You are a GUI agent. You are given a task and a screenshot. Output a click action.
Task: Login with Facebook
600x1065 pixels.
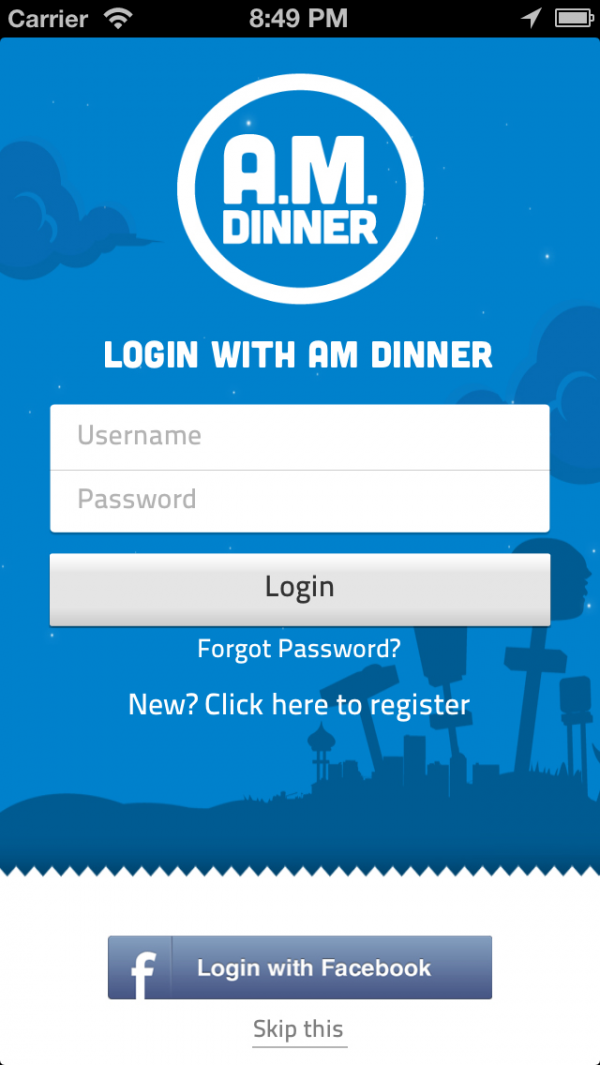tap(300, 967)
